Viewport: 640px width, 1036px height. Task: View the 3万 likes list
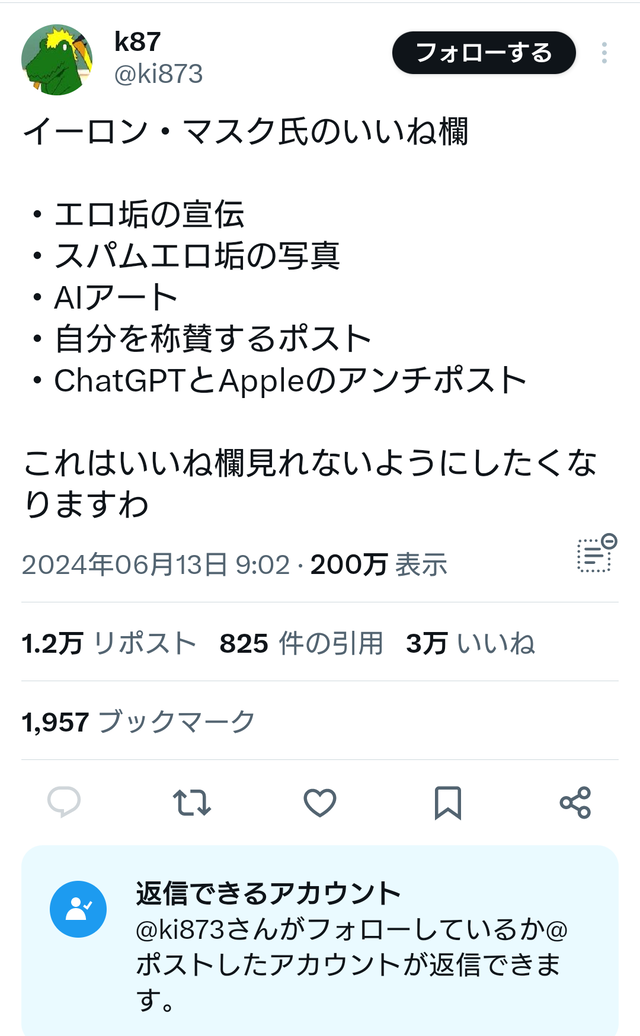470,643
